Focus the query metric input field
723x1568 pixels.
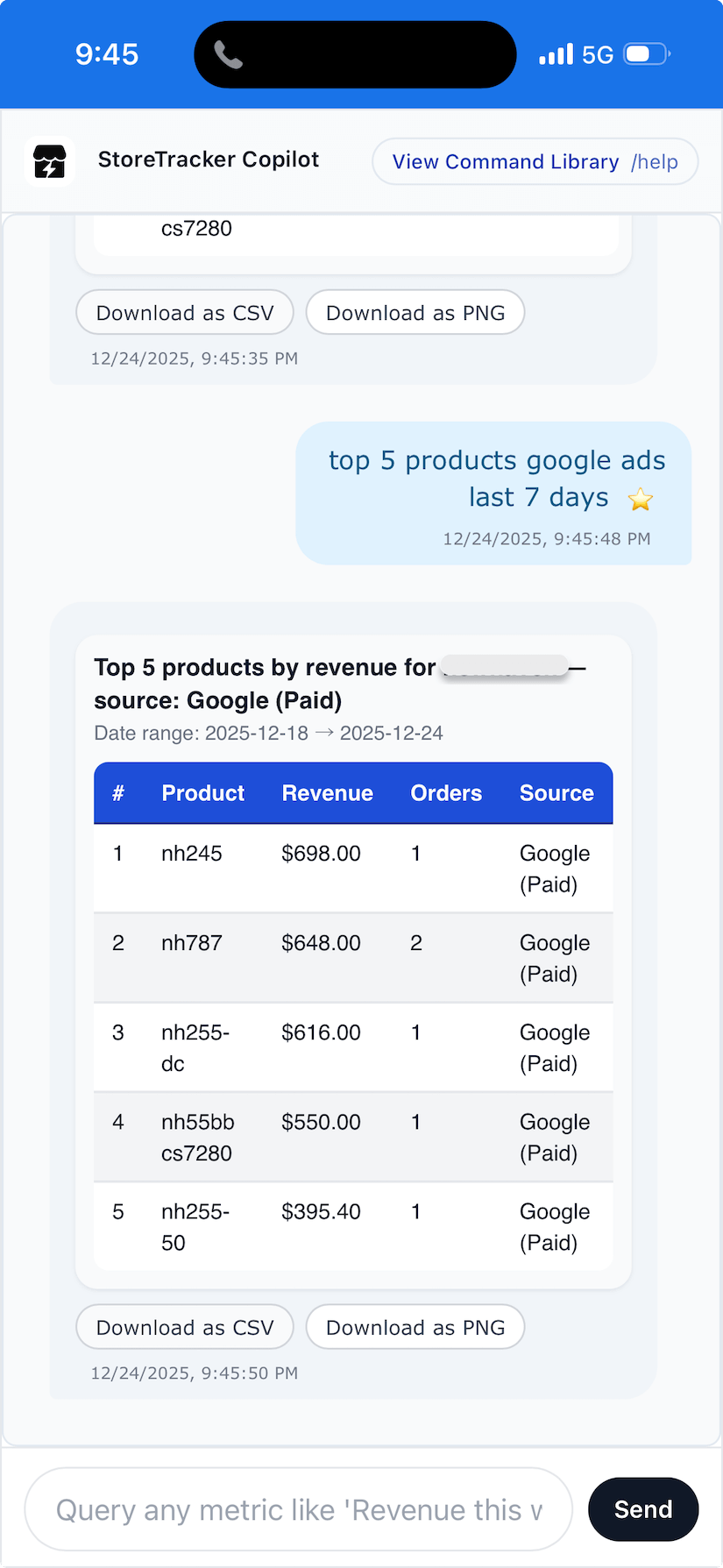click(x=298, y=1509)
